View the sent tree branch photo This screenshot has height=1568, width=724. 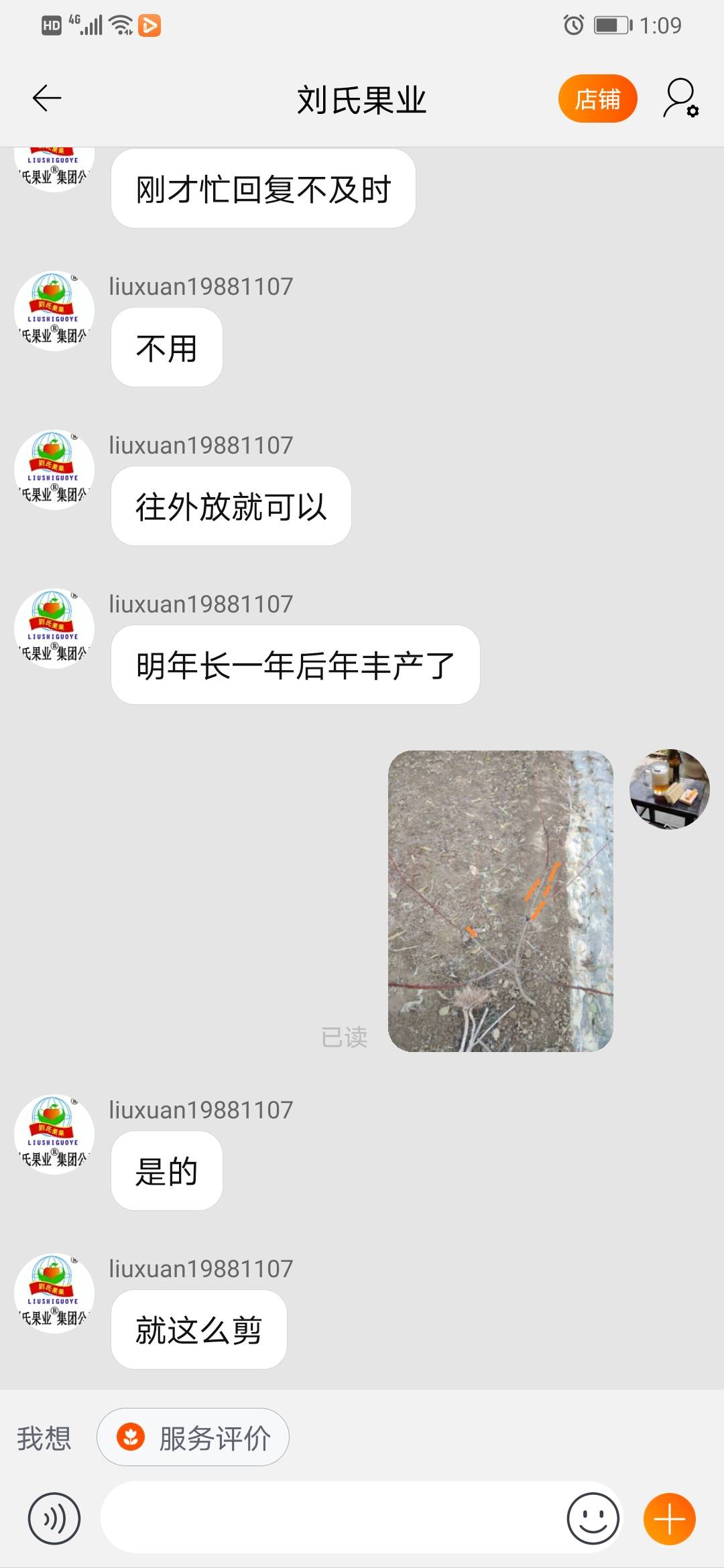pyautogui.click(x=500, y=901)
